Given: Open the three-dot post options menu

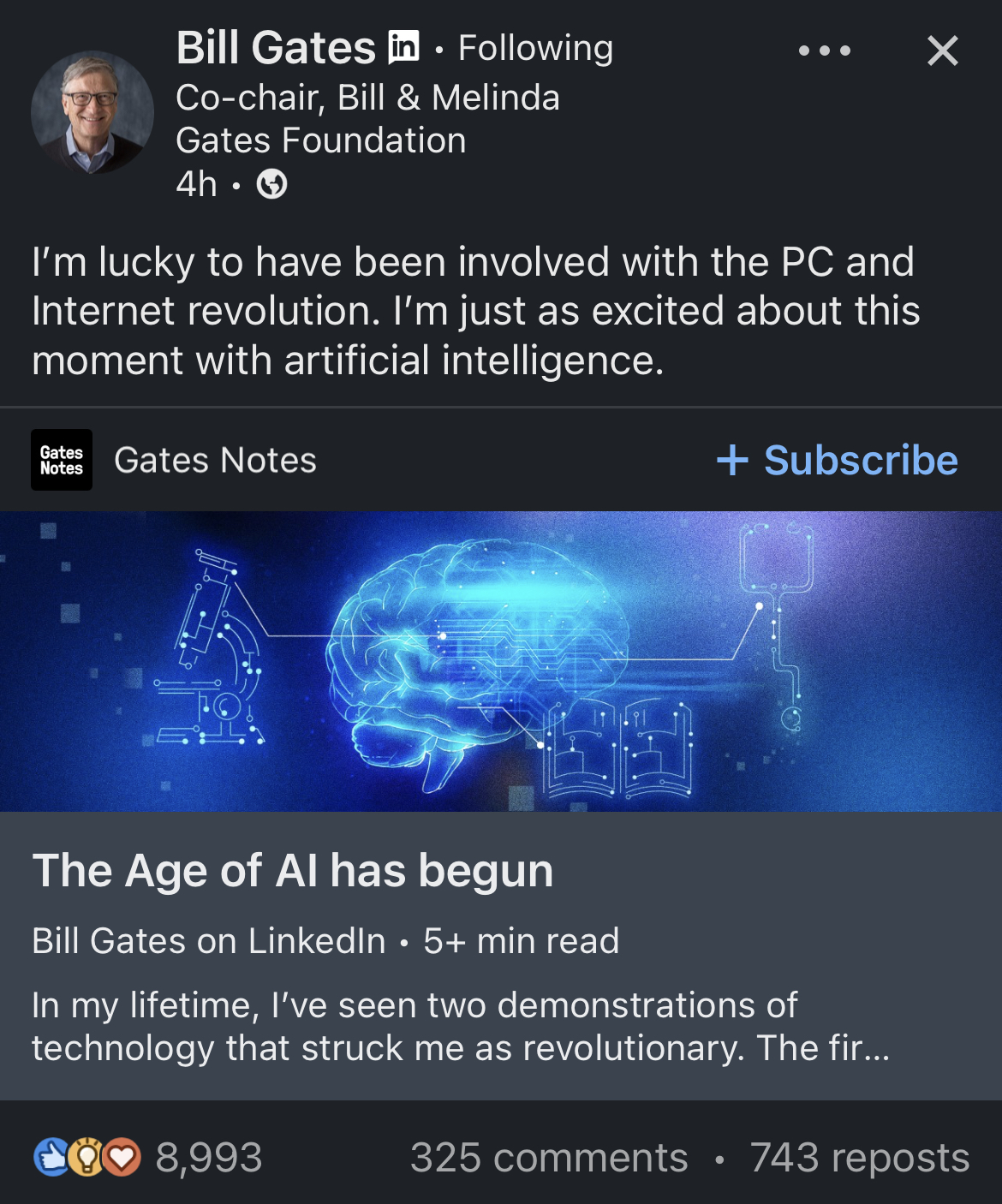Looking at the screenshot, I should pyautogui.click(x=824, y=51).
